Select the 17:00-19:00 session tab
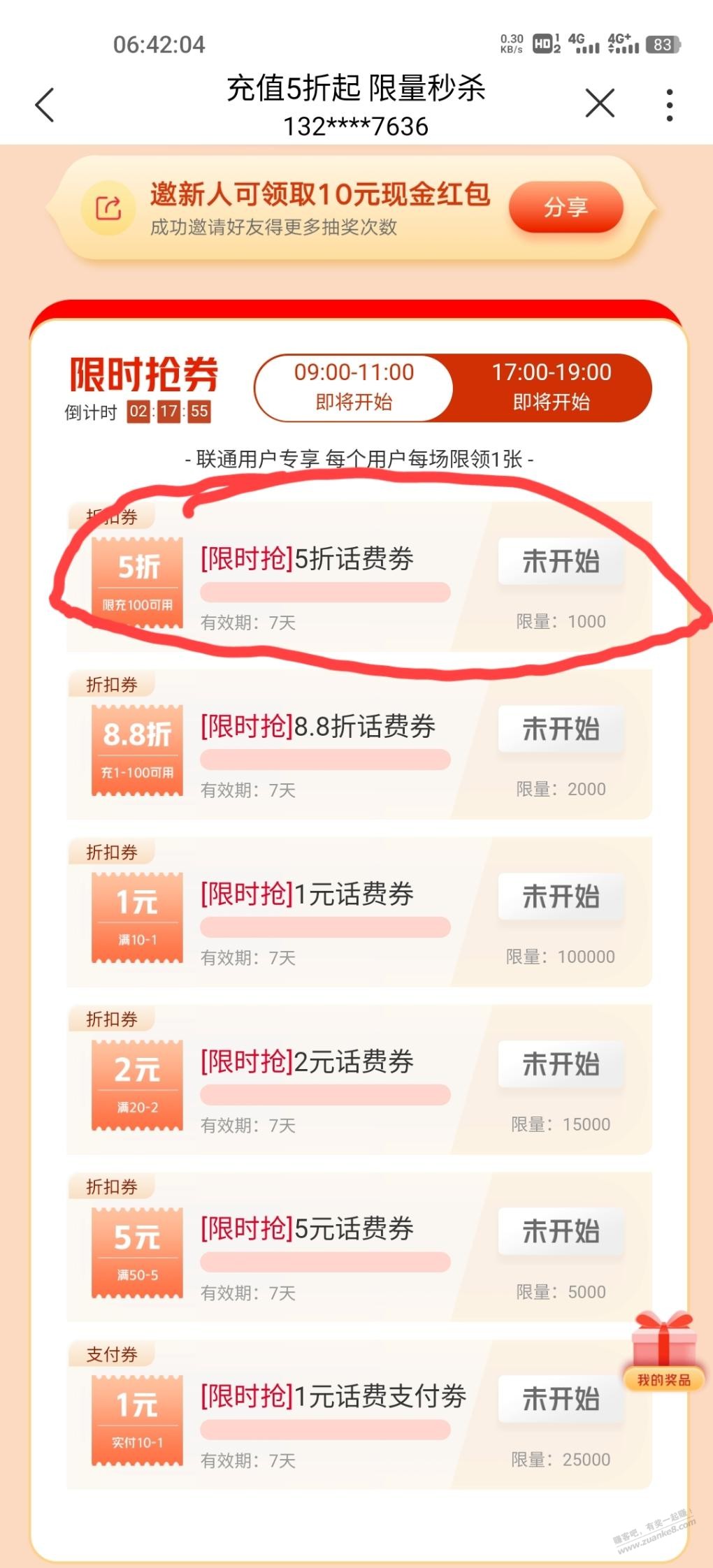This screenshot has height=1568, width=713. pyautogui.click(x=552, y=387)
